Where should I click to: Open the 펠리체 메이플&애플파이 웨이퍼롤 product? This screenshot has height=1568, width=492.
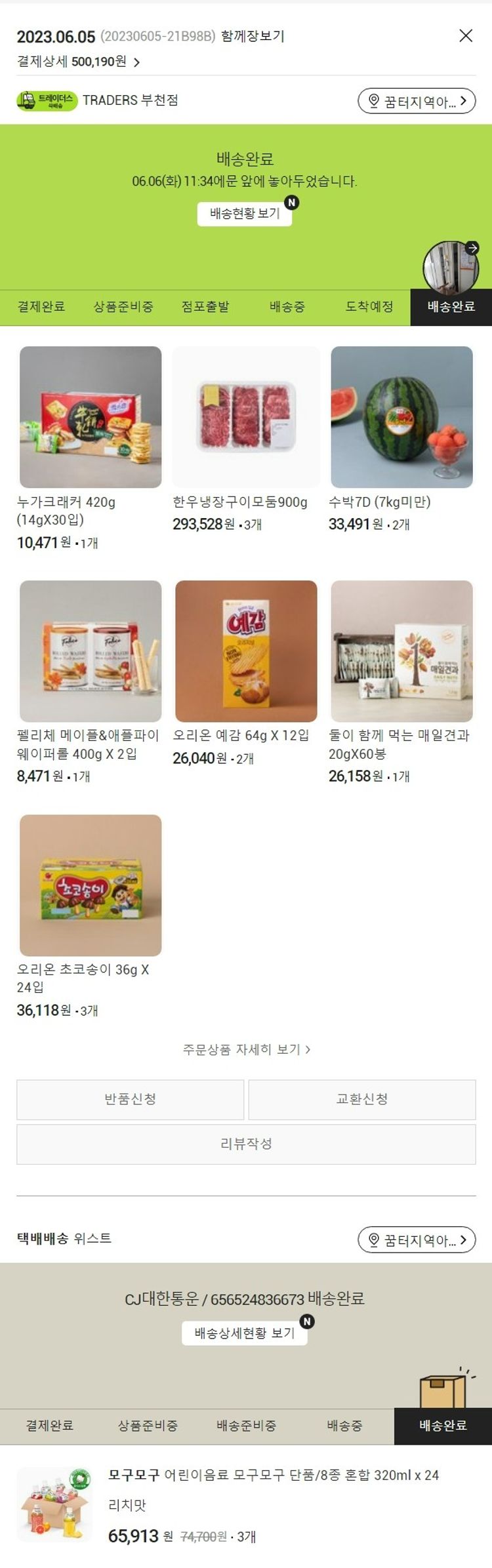(x=91, y=651)
